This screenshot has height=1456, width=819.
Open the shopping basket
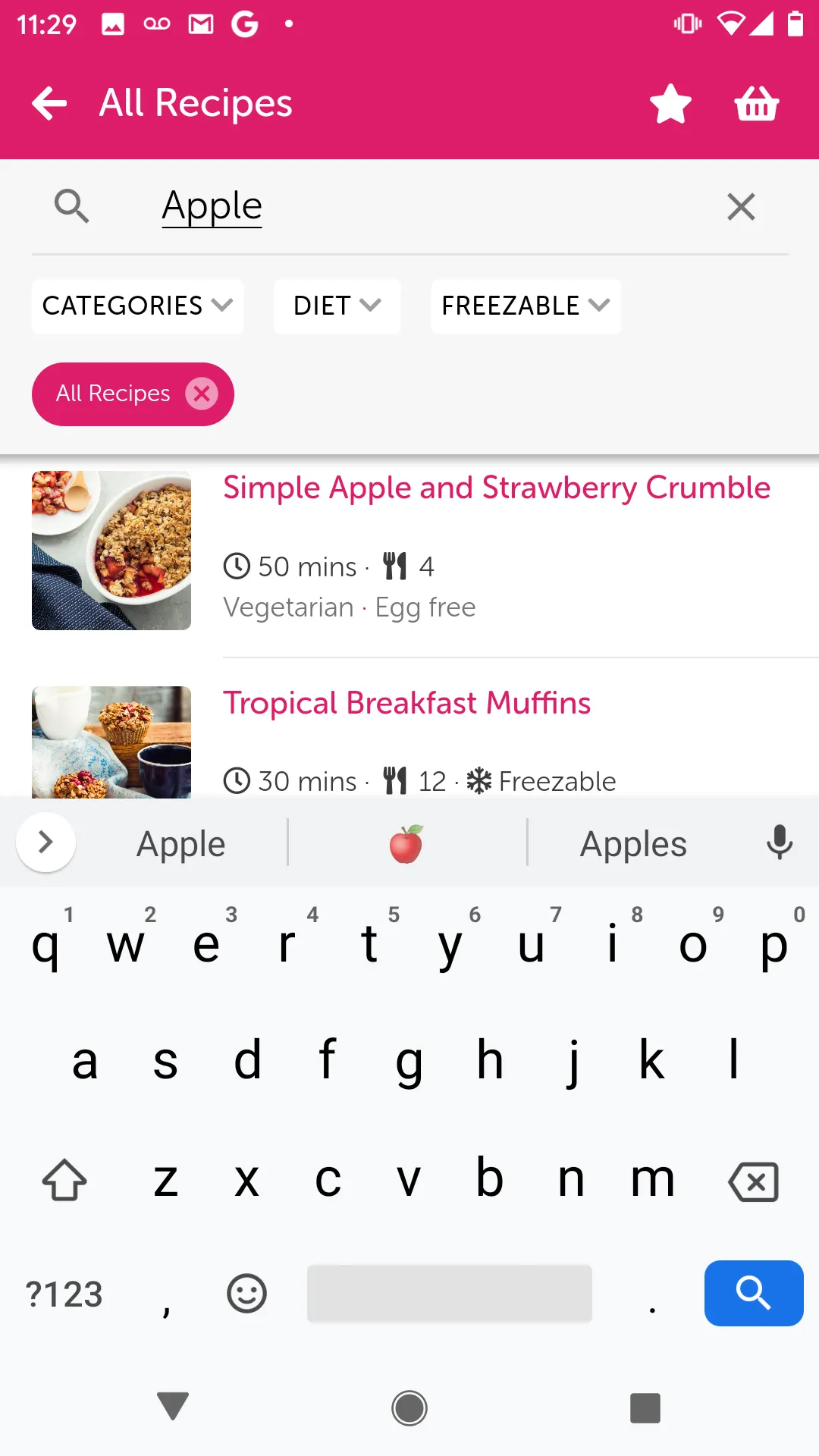point(757,103)
